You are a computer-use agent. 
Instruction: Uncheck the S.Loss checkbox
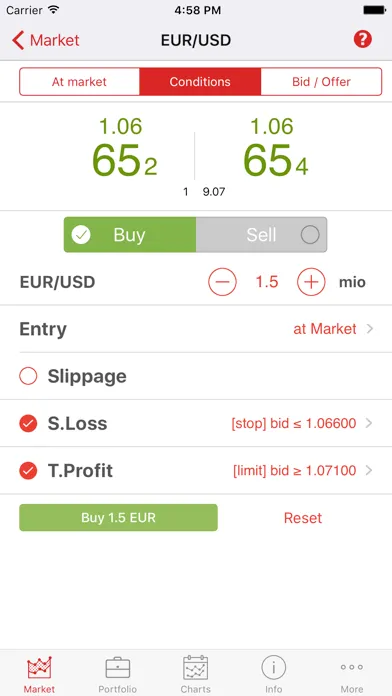pyautogui.click(x=28, y=423)
